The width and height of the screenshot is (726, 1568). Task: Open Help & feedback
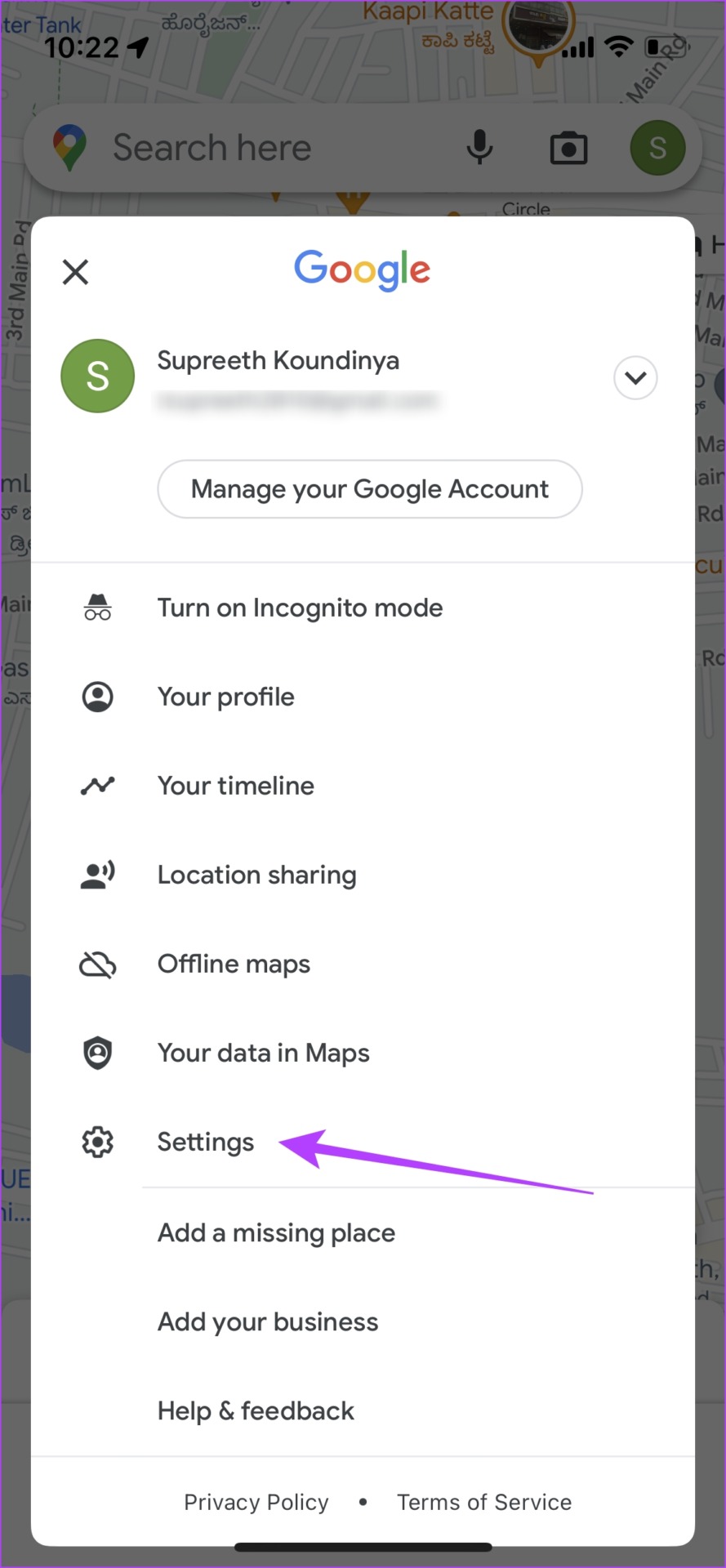[256, 1411]
